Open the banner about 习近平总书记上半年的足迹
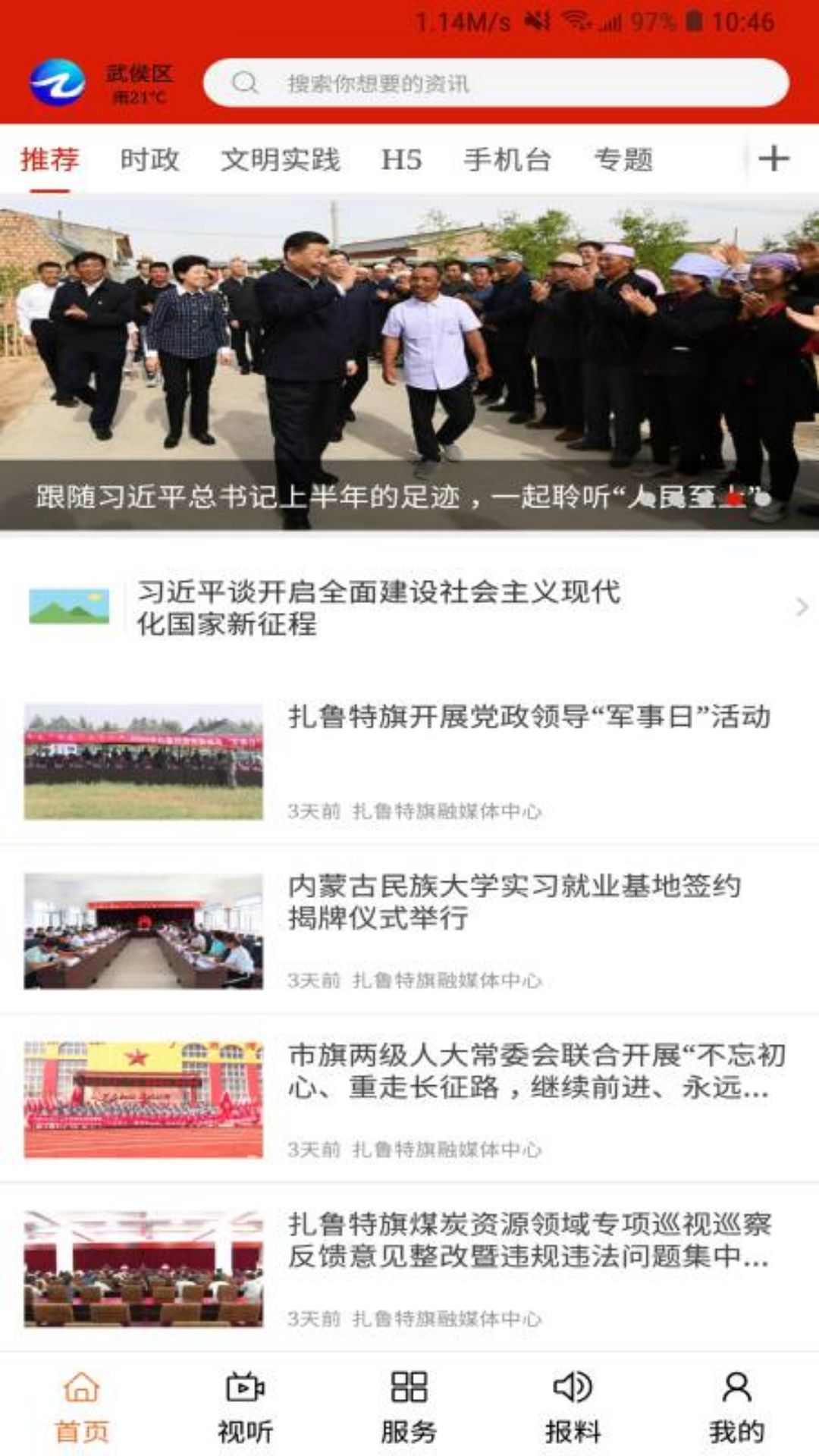Viewport: 819px width, 1456px height. click(x=409, y=364)
